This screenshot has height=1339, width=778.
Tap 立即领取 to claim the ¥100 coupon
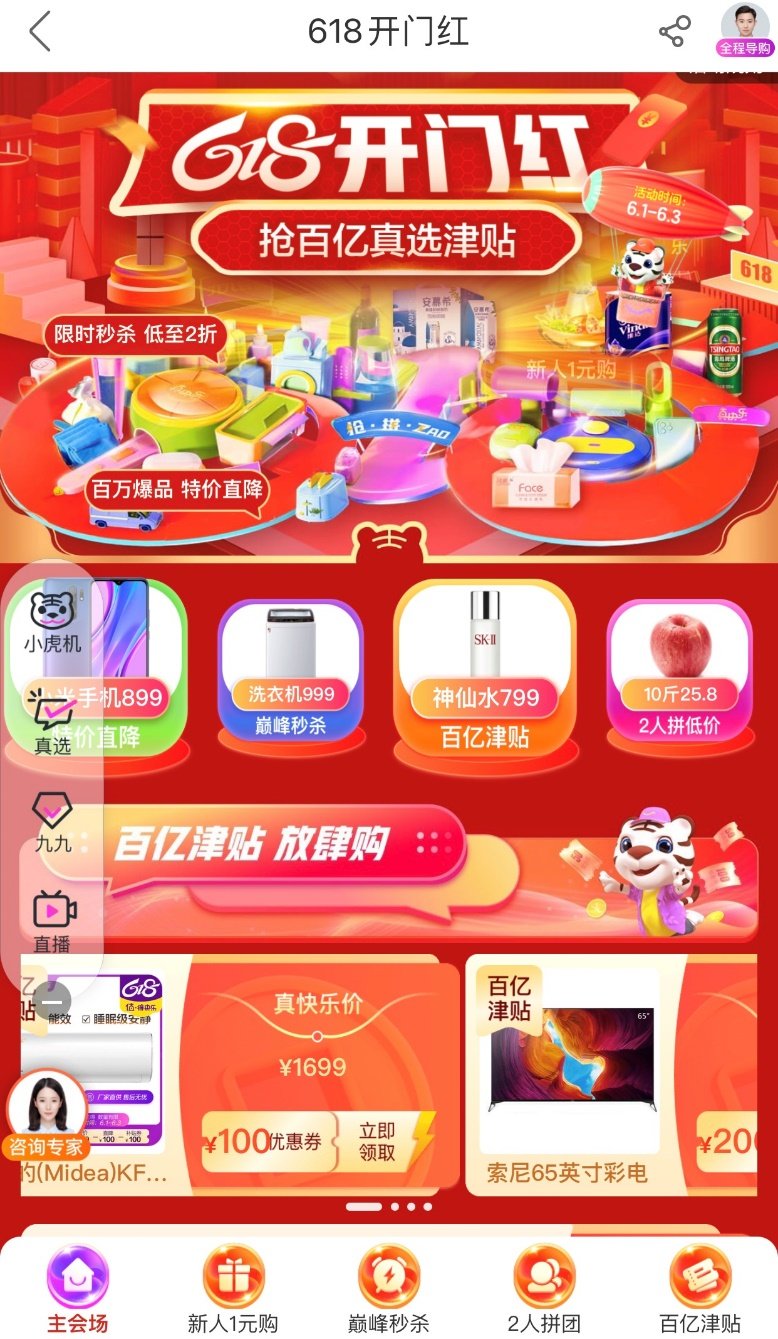click(380, 1140)
